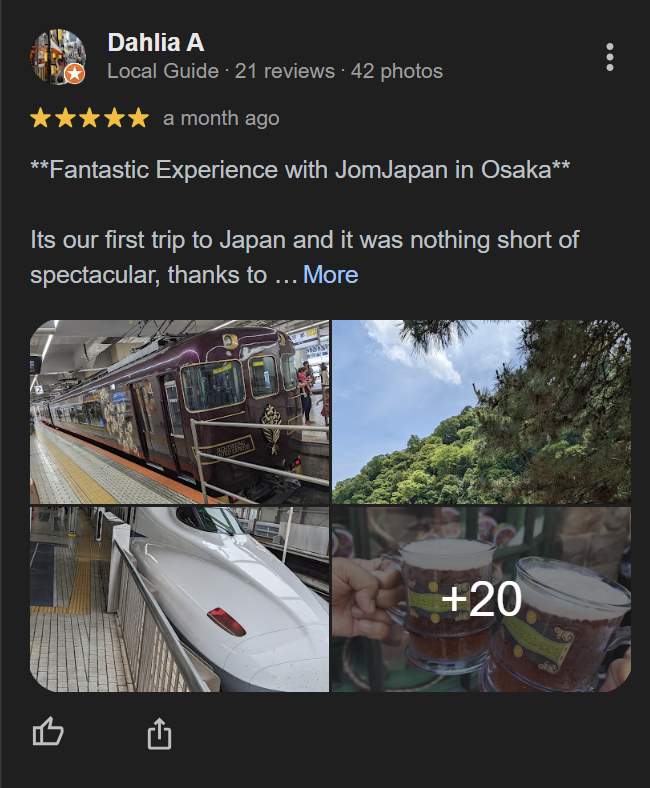Expand the review text with More
The height and width of the screenshot is (788, 650).
tap(330, 274)
